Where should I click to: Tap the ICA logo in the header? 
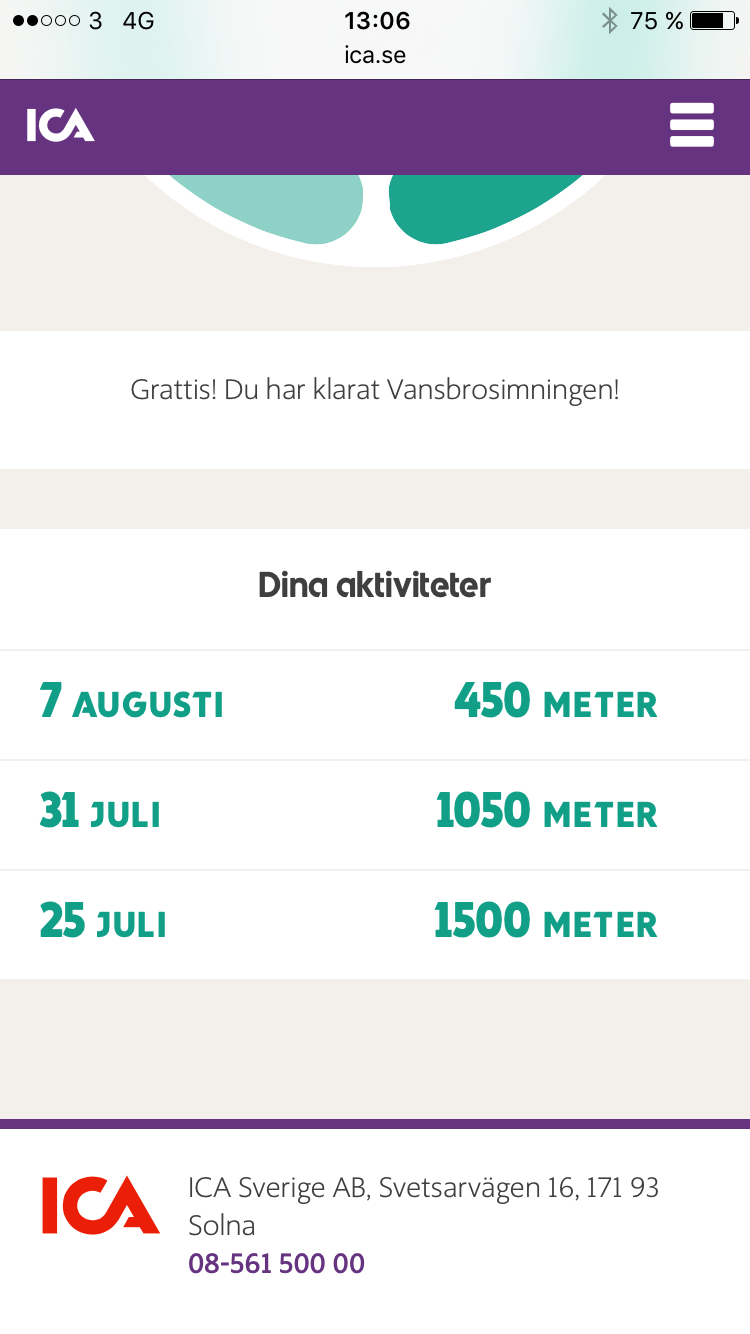[61, 125]
